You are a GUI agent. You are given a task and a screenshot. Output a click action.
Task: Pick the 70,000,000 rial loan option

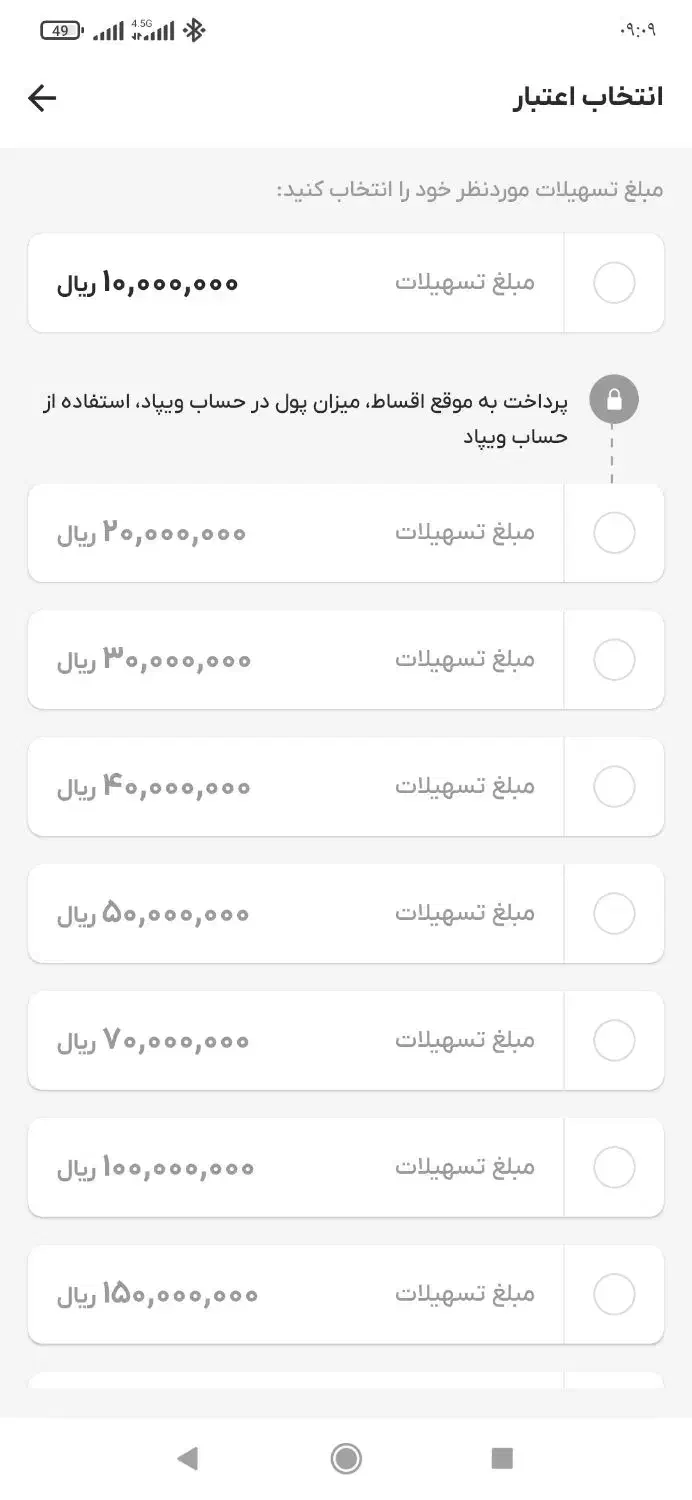point(614,1041)
